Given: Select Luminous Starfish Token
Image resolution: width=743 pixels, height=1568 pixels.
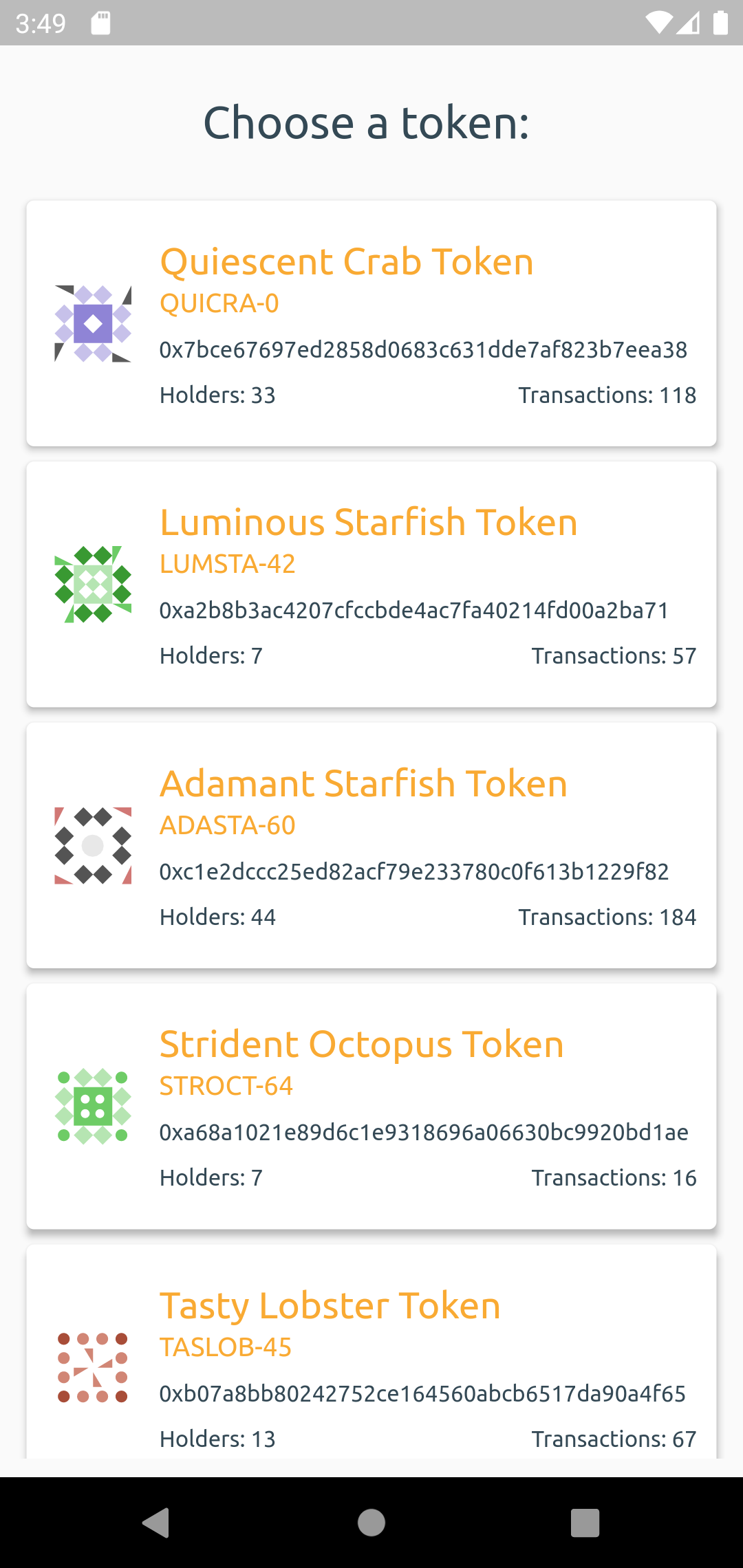Looking at the screenshot, I should 371,584.
